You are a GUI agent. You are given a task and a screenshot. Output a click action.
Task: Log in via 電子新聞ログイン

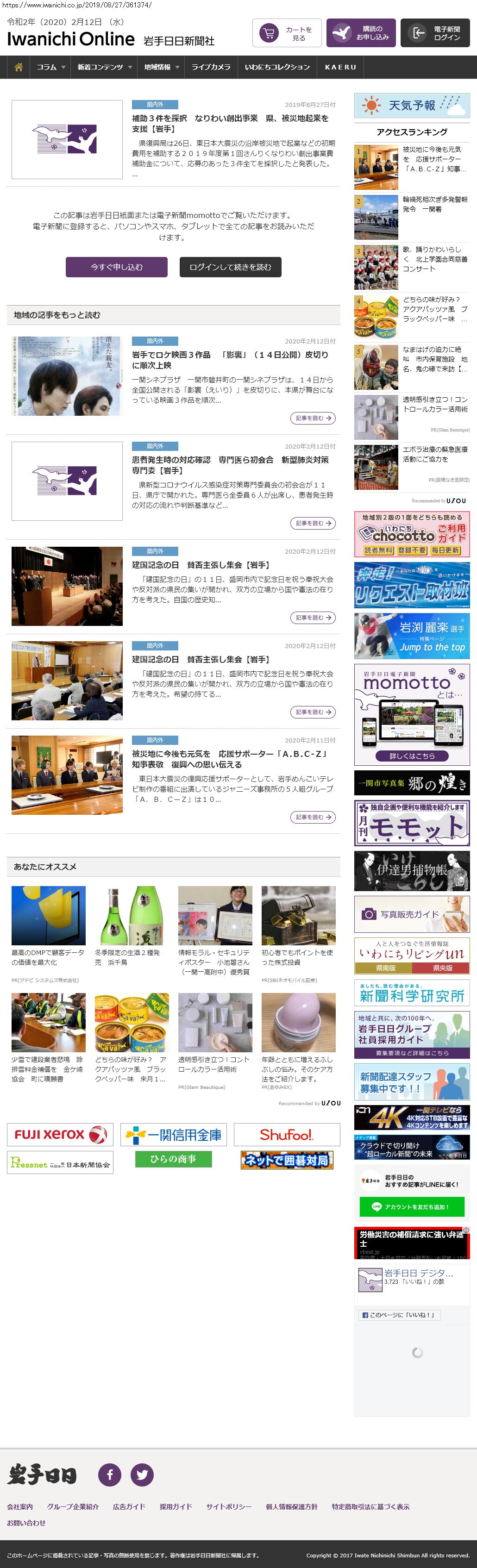click(435, 33)
